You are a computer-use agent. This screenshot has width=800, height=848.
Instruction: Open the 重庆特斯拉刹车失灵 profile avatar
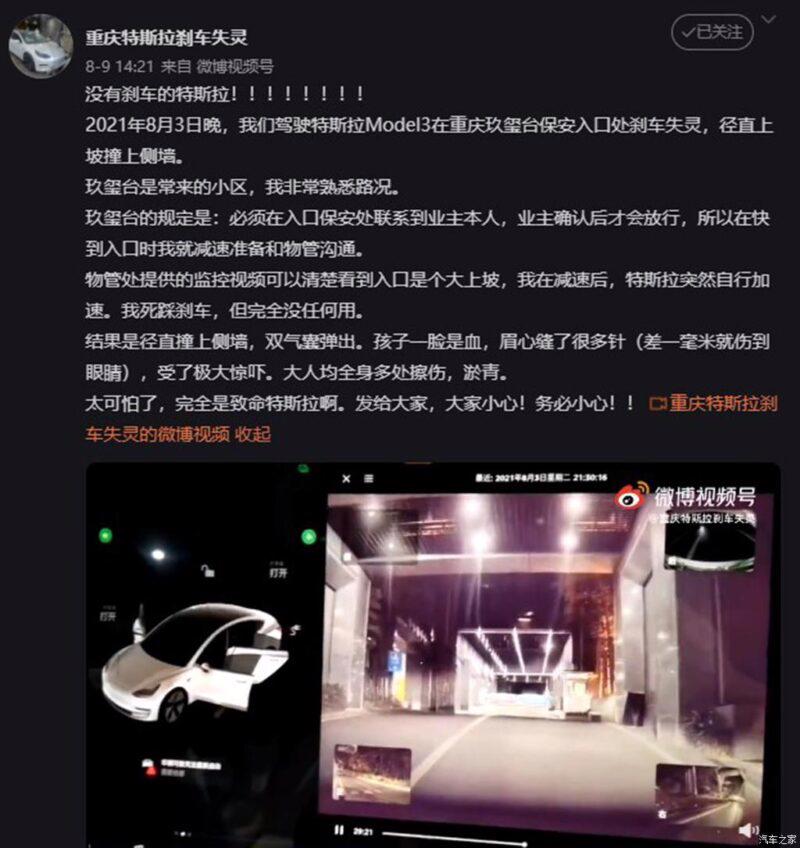tap(40, 47)
